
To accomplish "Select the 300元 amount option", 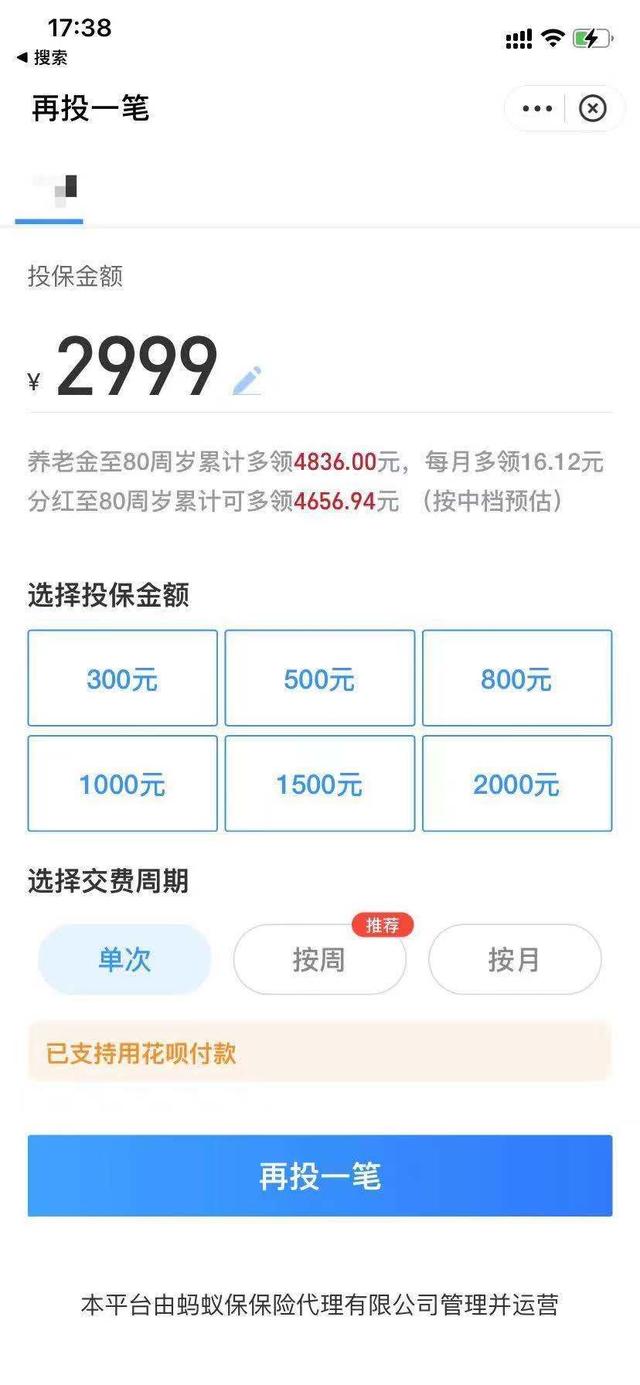I will click(x=122, y=678).
